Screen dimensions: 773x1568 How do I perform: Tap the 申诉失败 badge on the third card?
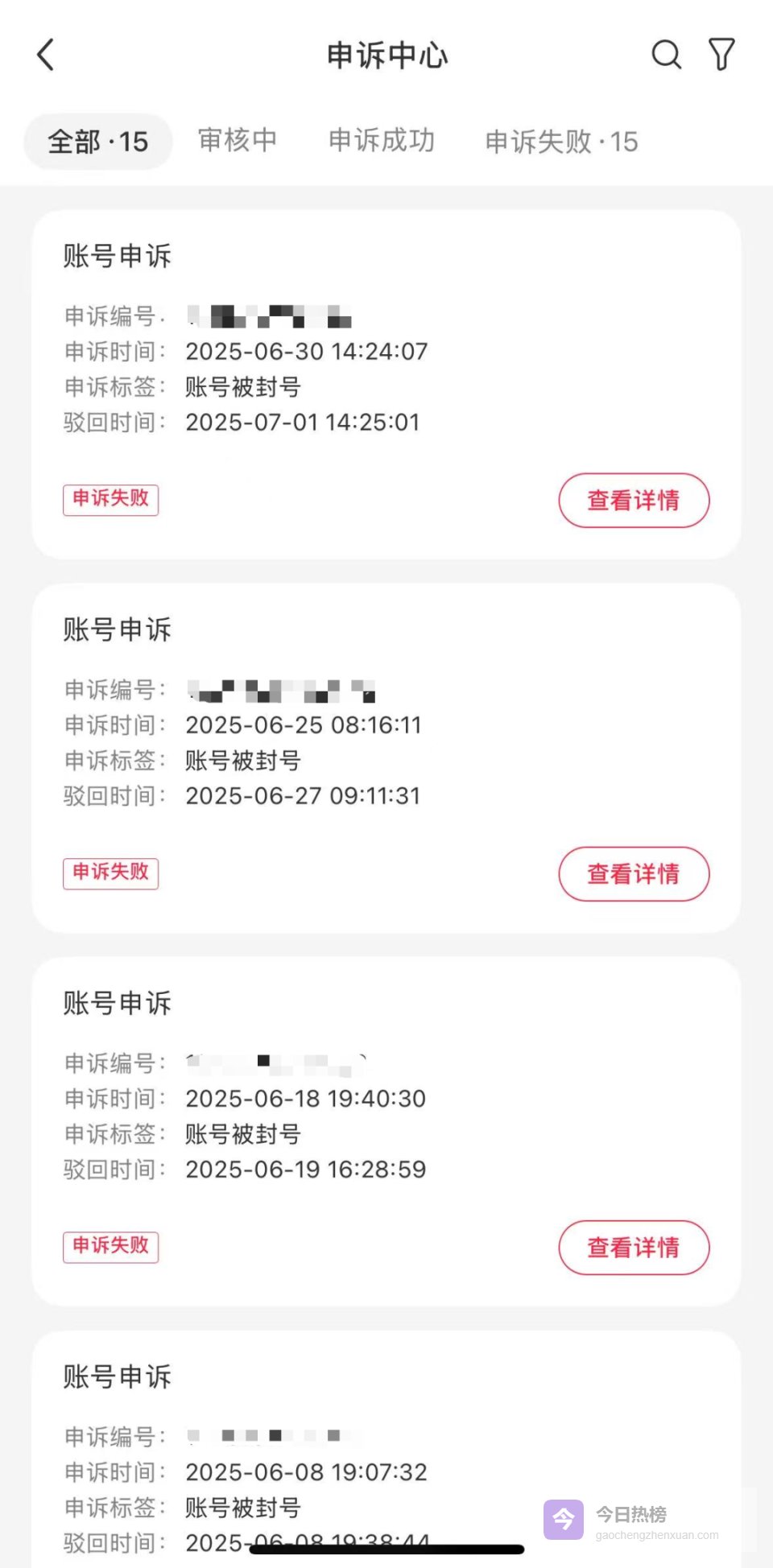tap(110, 1246)
